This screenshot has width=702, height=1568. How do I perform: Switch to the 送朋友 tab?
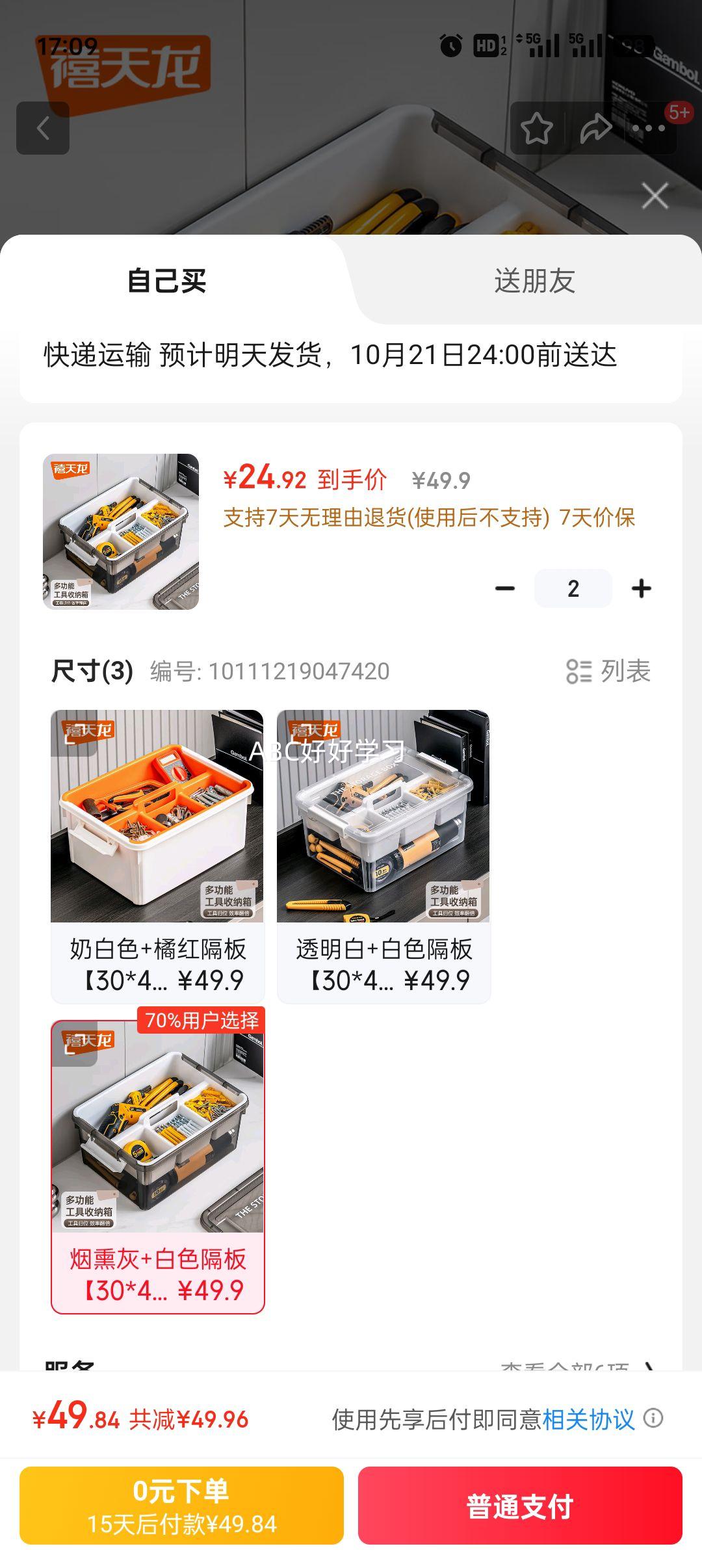[534, 281]
